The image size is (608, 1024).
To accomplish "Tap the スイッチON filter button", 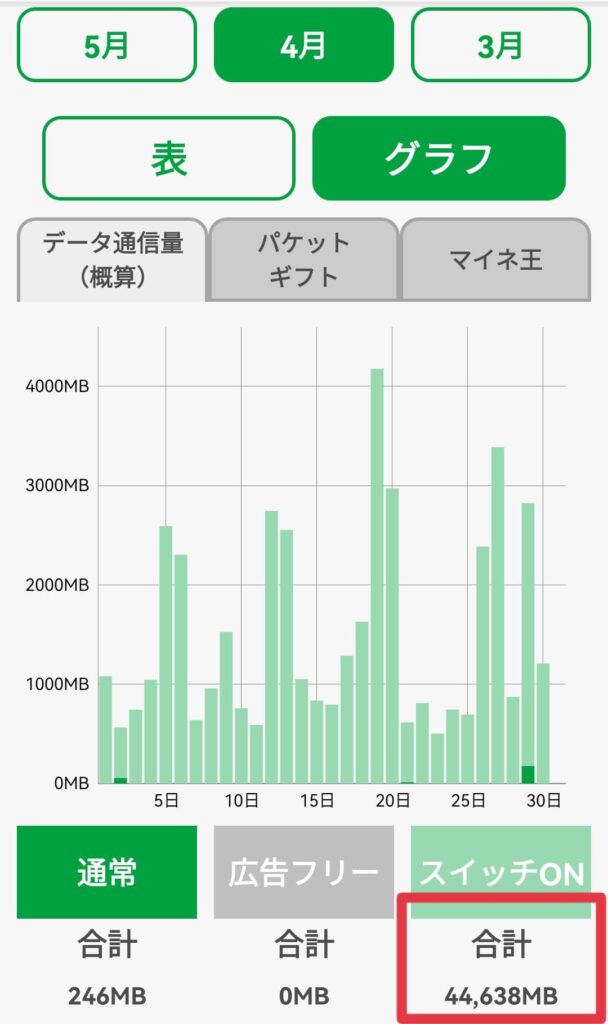I will 501,872.
